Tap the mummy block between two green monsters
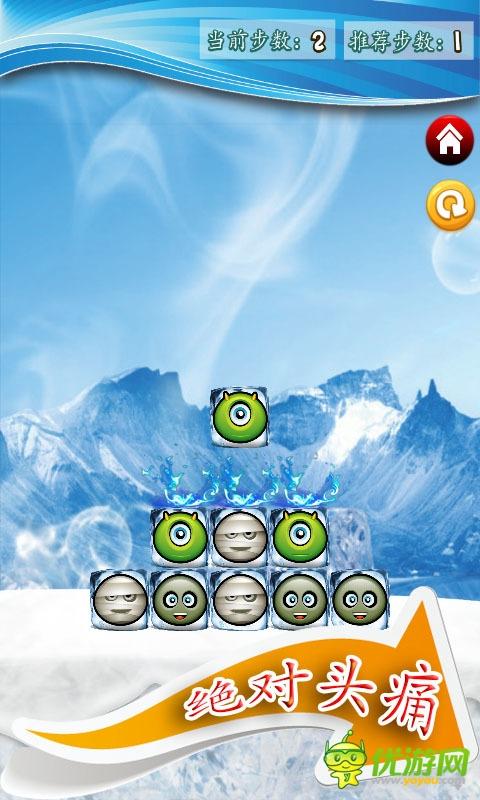 point(239,537)
